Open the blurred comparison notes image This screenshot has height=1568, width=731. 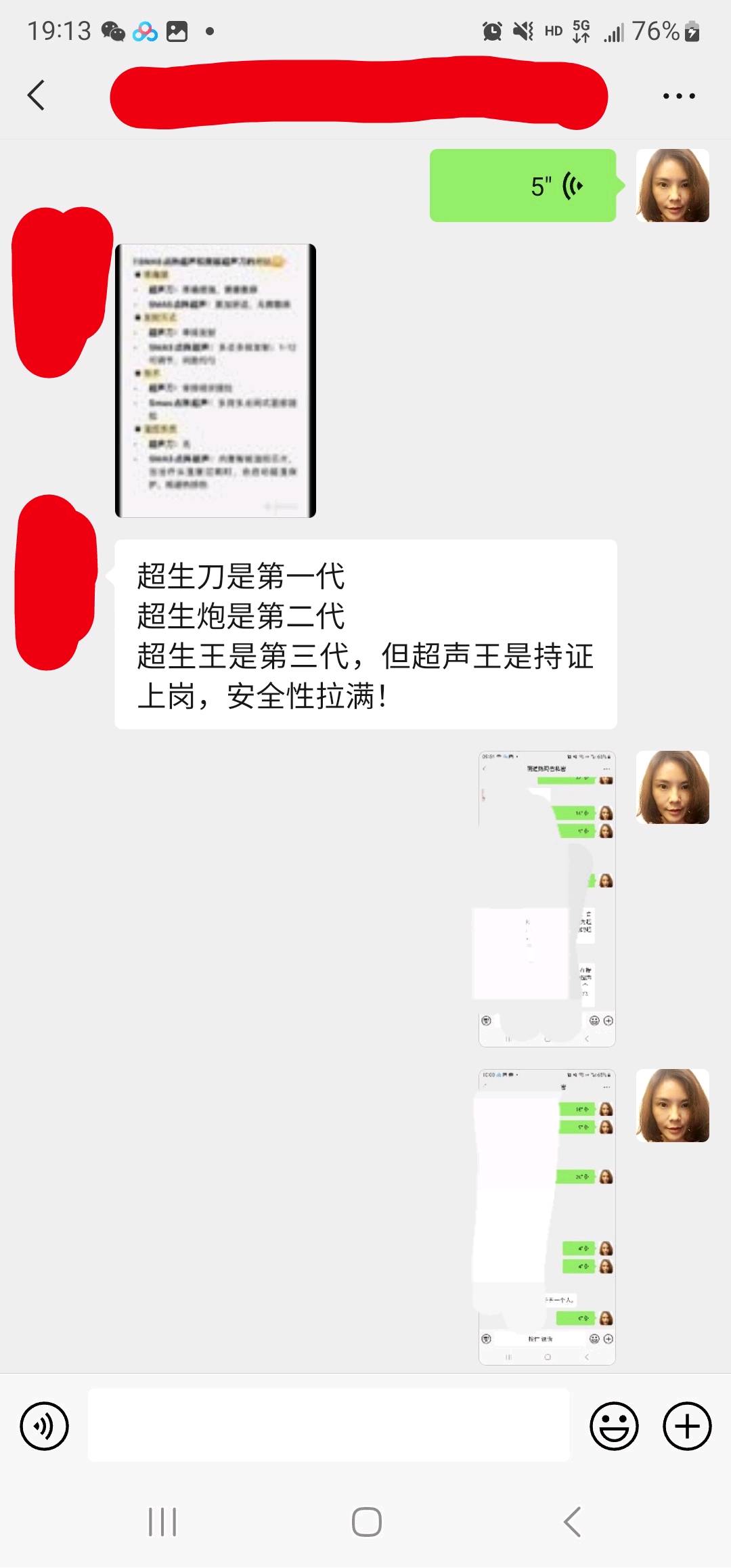click(x=215, y=380)
